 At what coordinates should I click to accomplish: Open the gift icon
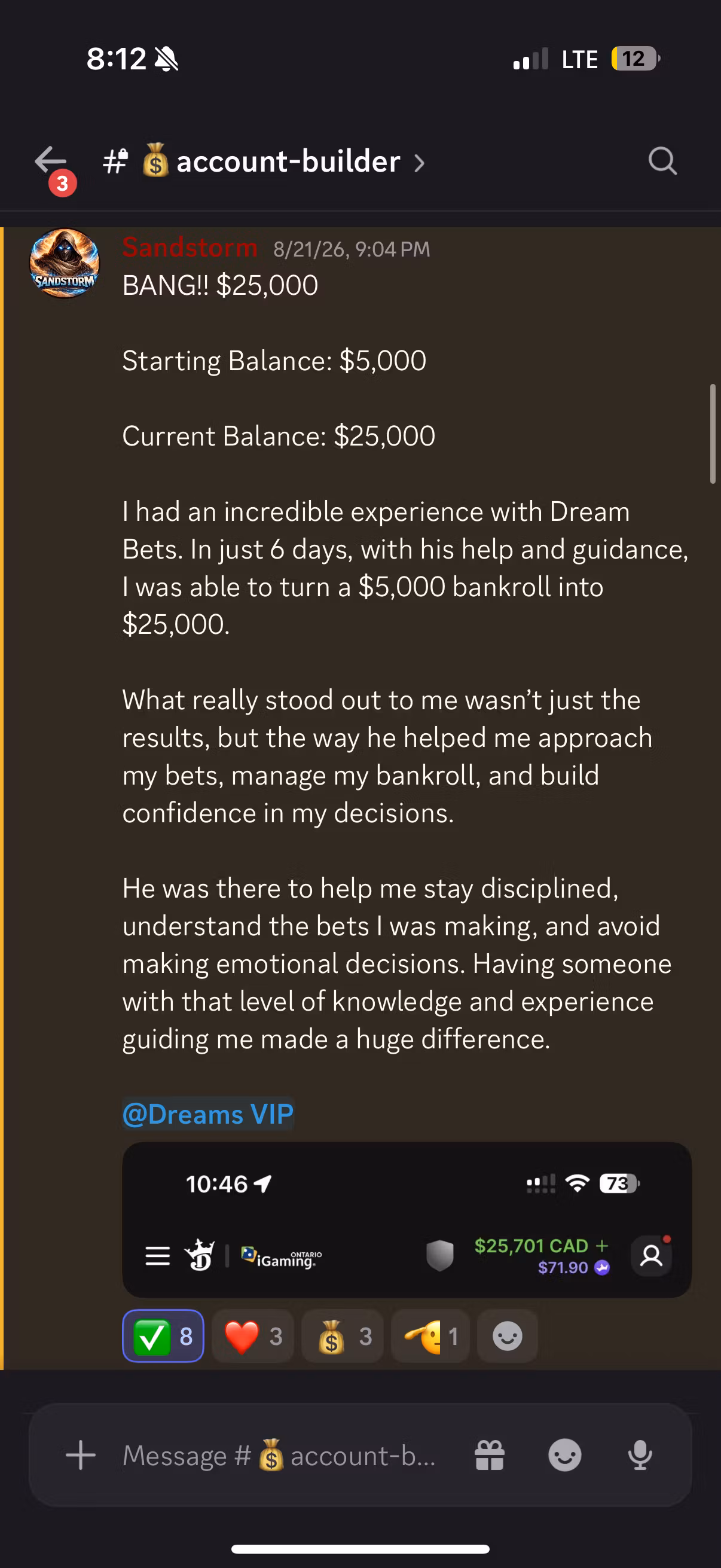[490, 1456]
